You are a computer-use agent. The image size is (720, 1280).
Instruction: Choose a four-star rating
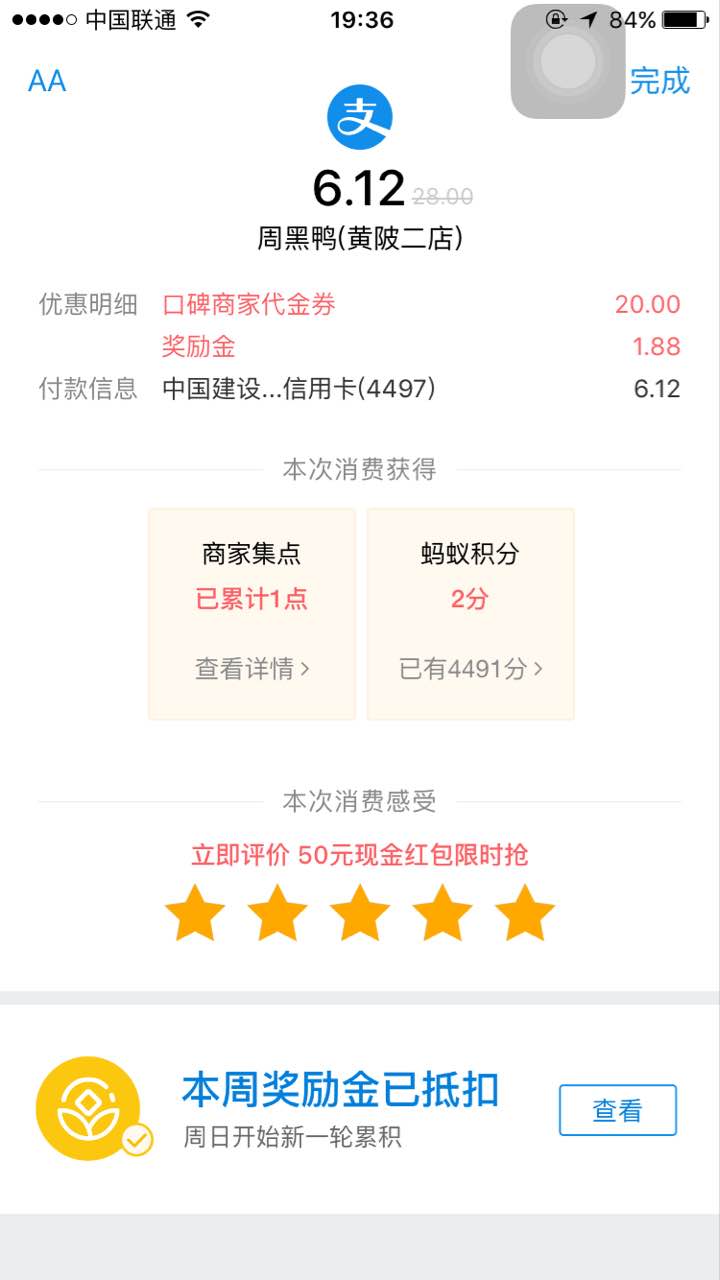(443, 912)
